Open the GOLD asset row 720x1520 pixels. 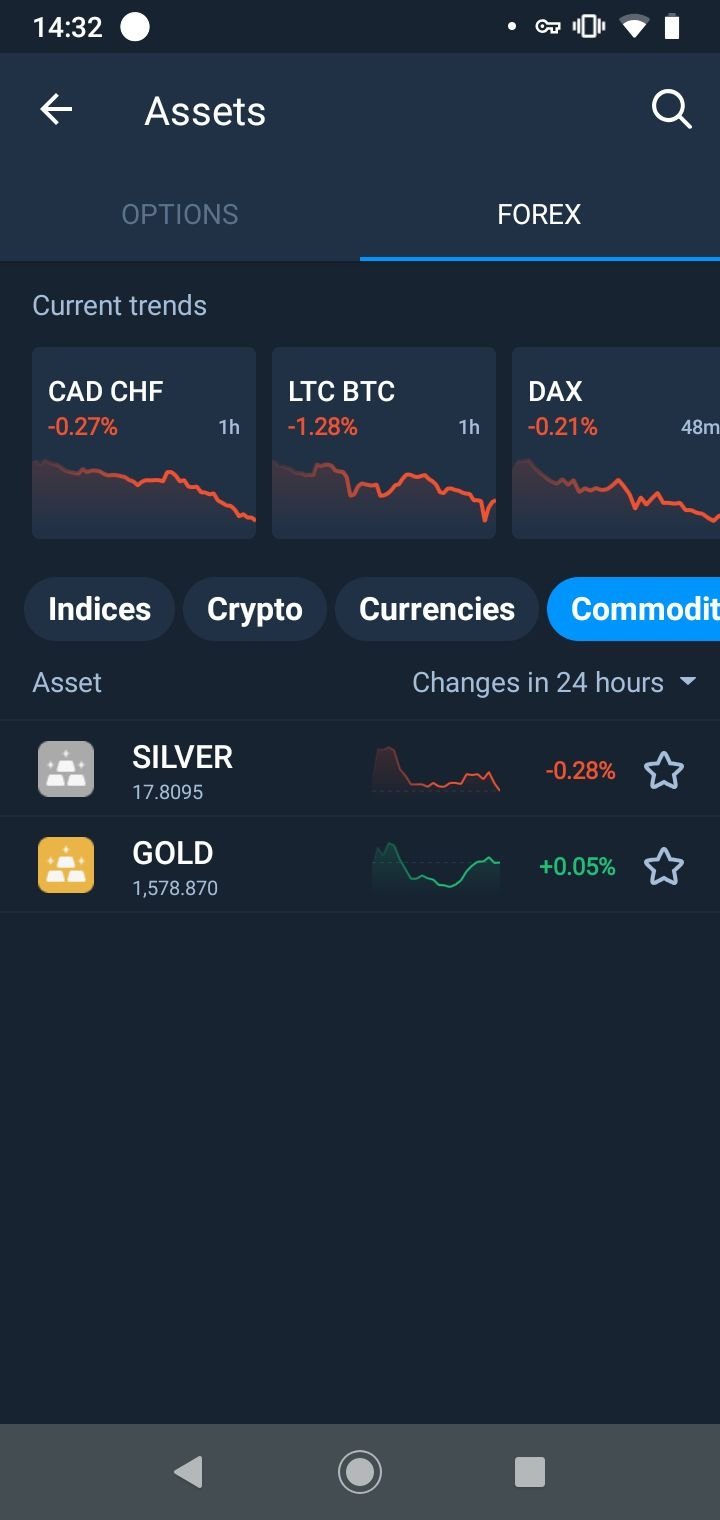360,865
